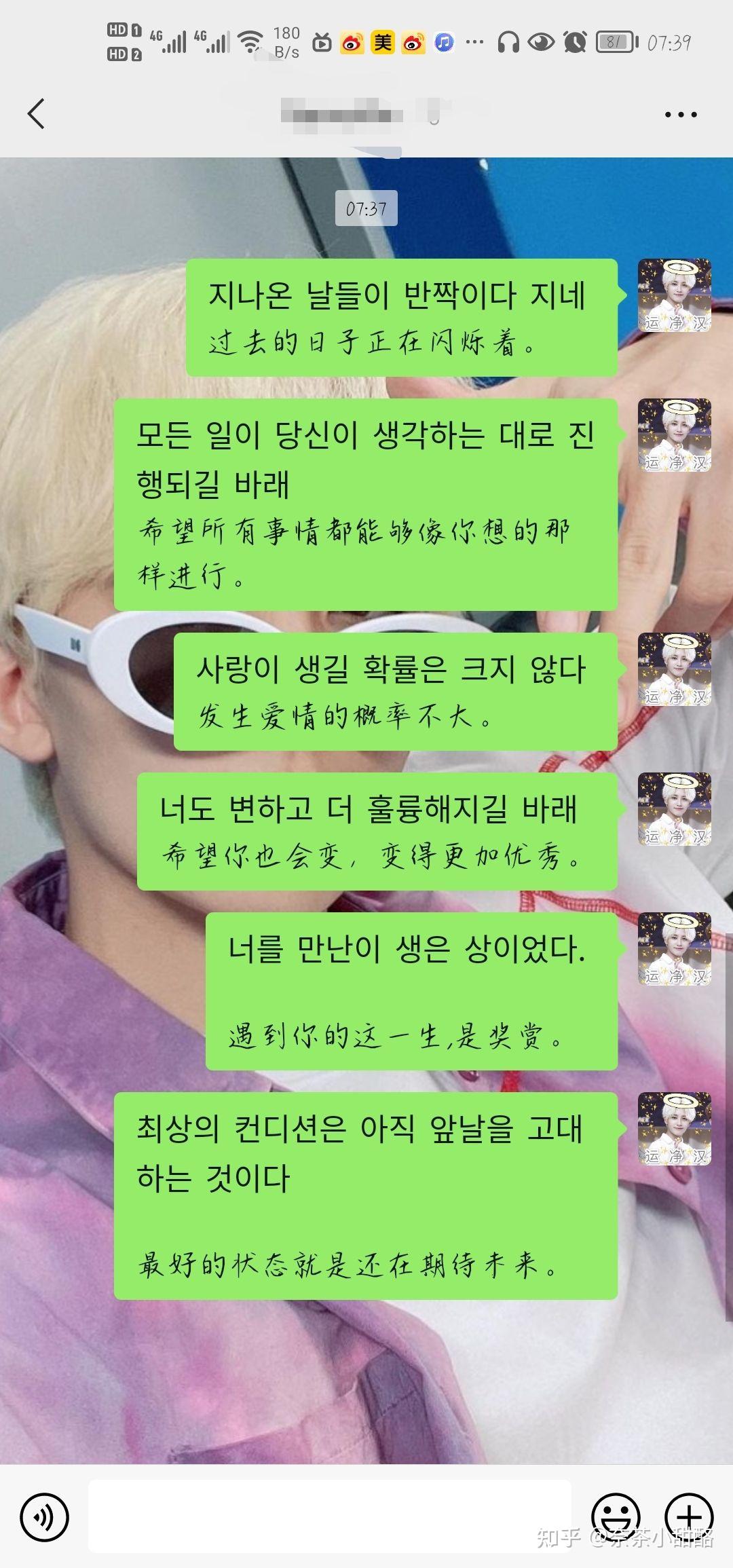Go back to the chat list
This screenshot has height=1568, width=733.
(x=36, y=113)
